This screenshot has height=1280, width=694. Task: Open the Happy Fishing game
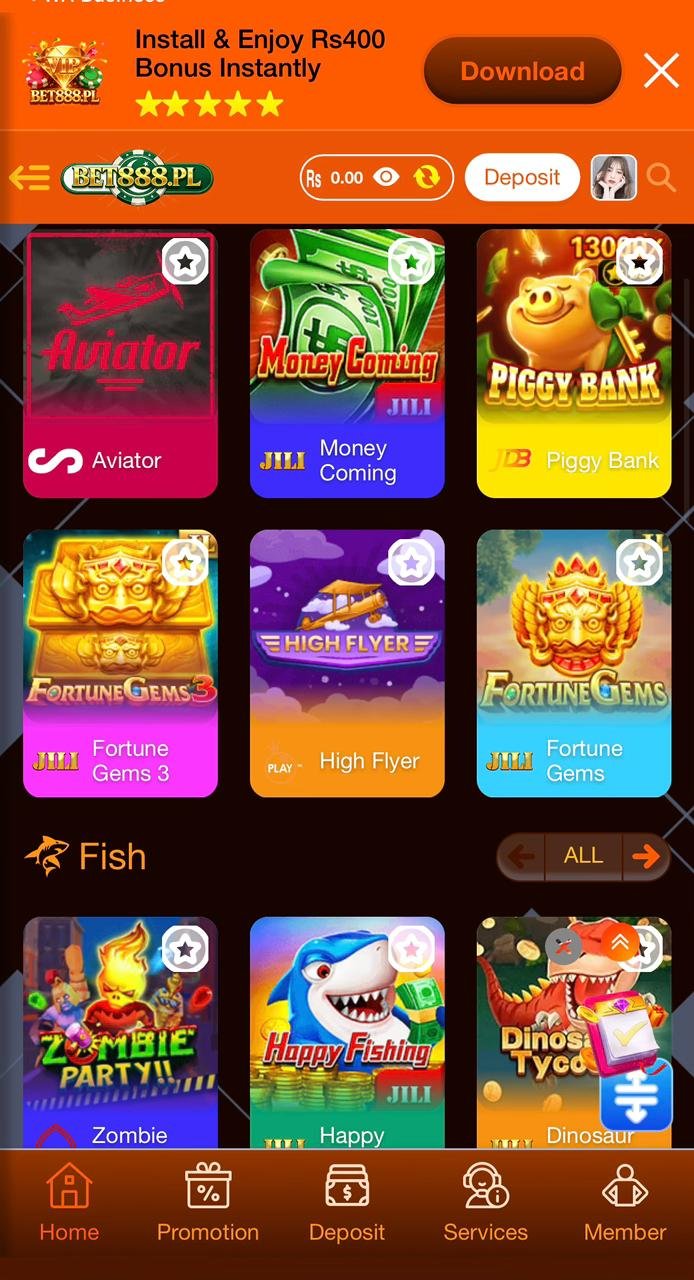tap(347, 1030)
